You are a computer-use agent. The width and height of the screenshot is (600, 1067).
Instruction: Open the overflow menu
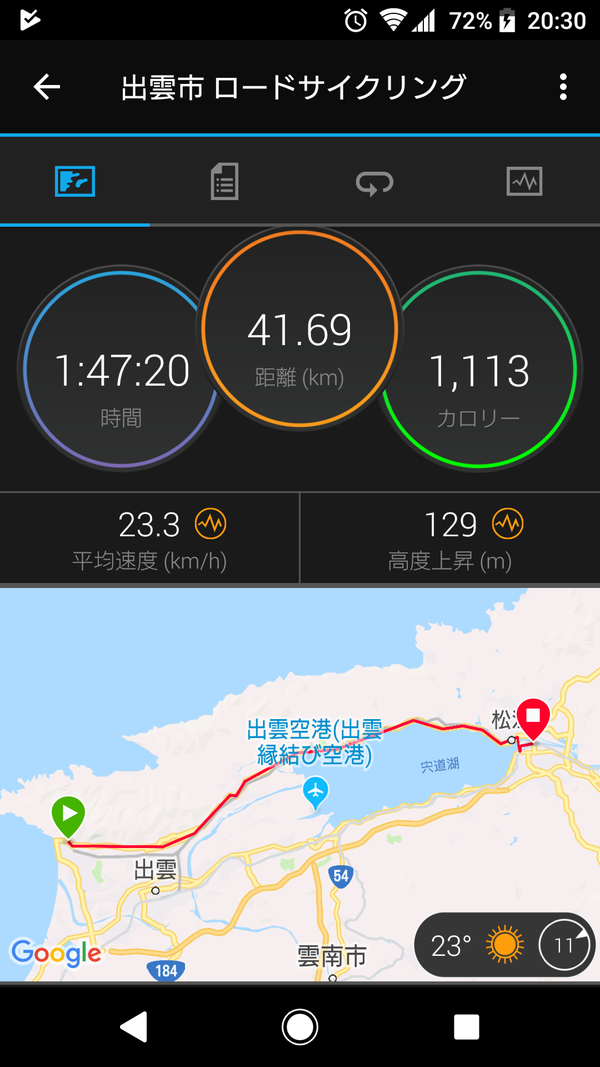[x=563, y=87]
